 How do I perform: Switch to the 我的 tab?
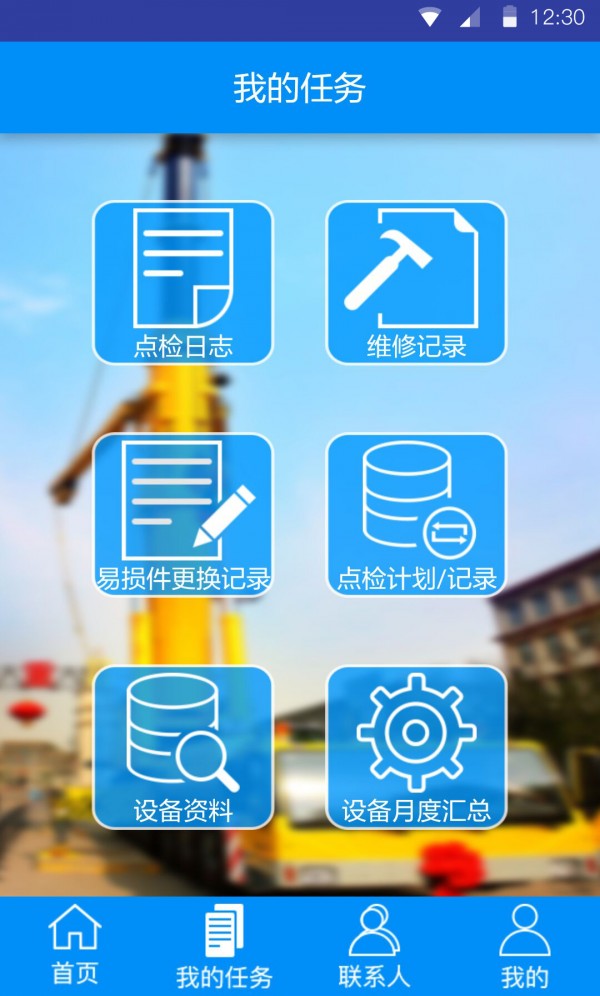coord(524,945)
